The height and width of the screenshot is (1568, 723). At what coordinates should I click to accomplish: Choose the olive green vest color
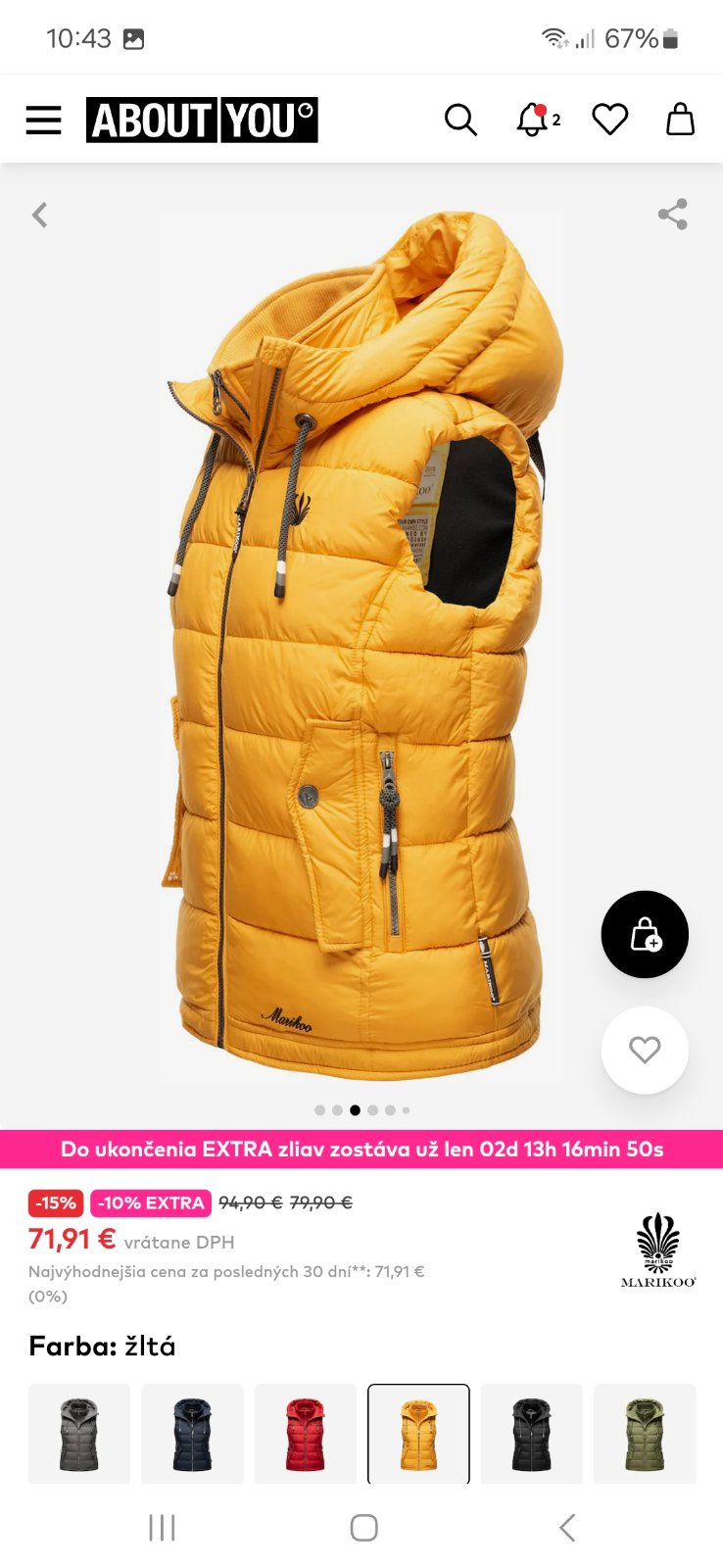645,1433
